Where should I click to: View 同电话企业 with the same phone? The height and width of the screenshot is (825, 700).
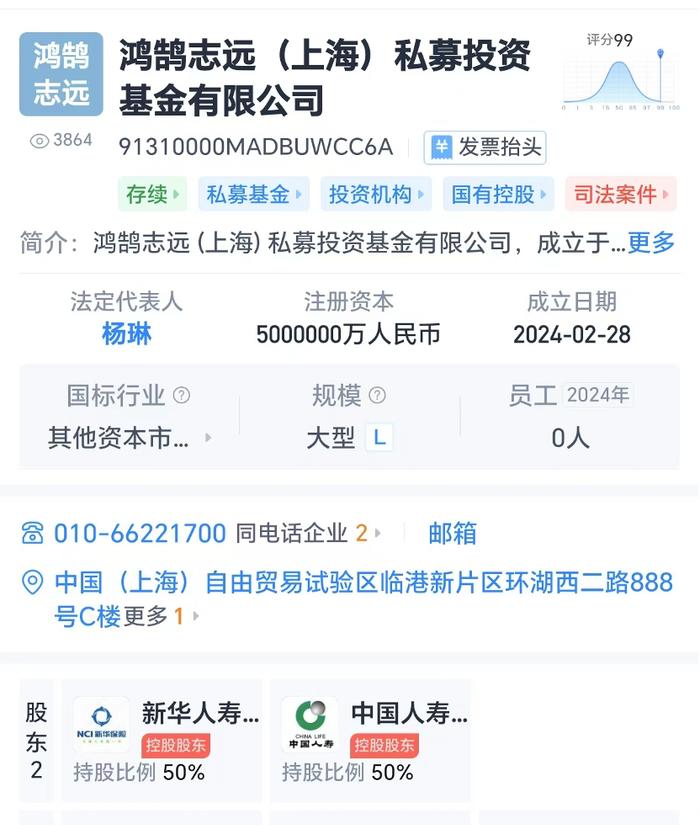click(308, 534)
